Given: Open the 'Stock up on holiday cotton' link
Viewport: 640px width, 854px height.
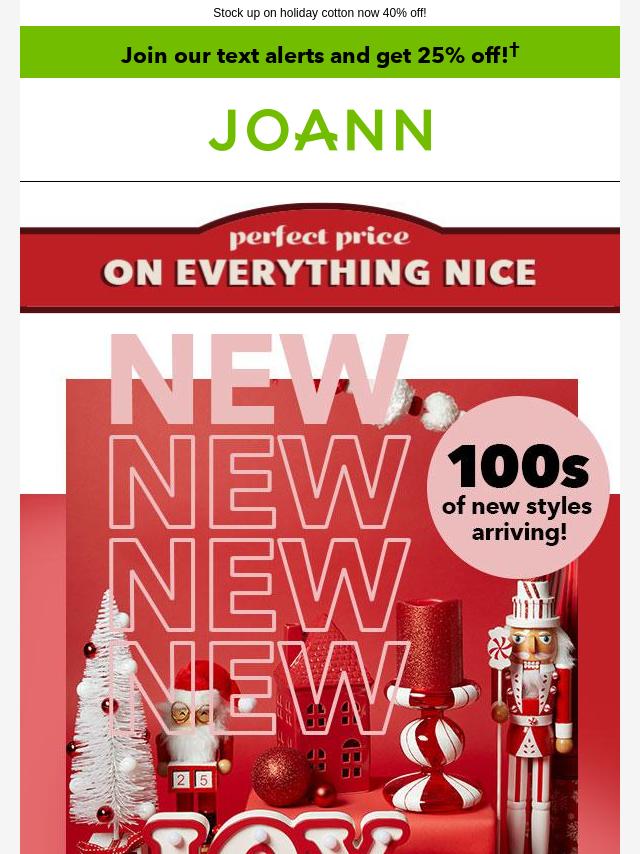Looking at the screenshot, I should [319, 13].
